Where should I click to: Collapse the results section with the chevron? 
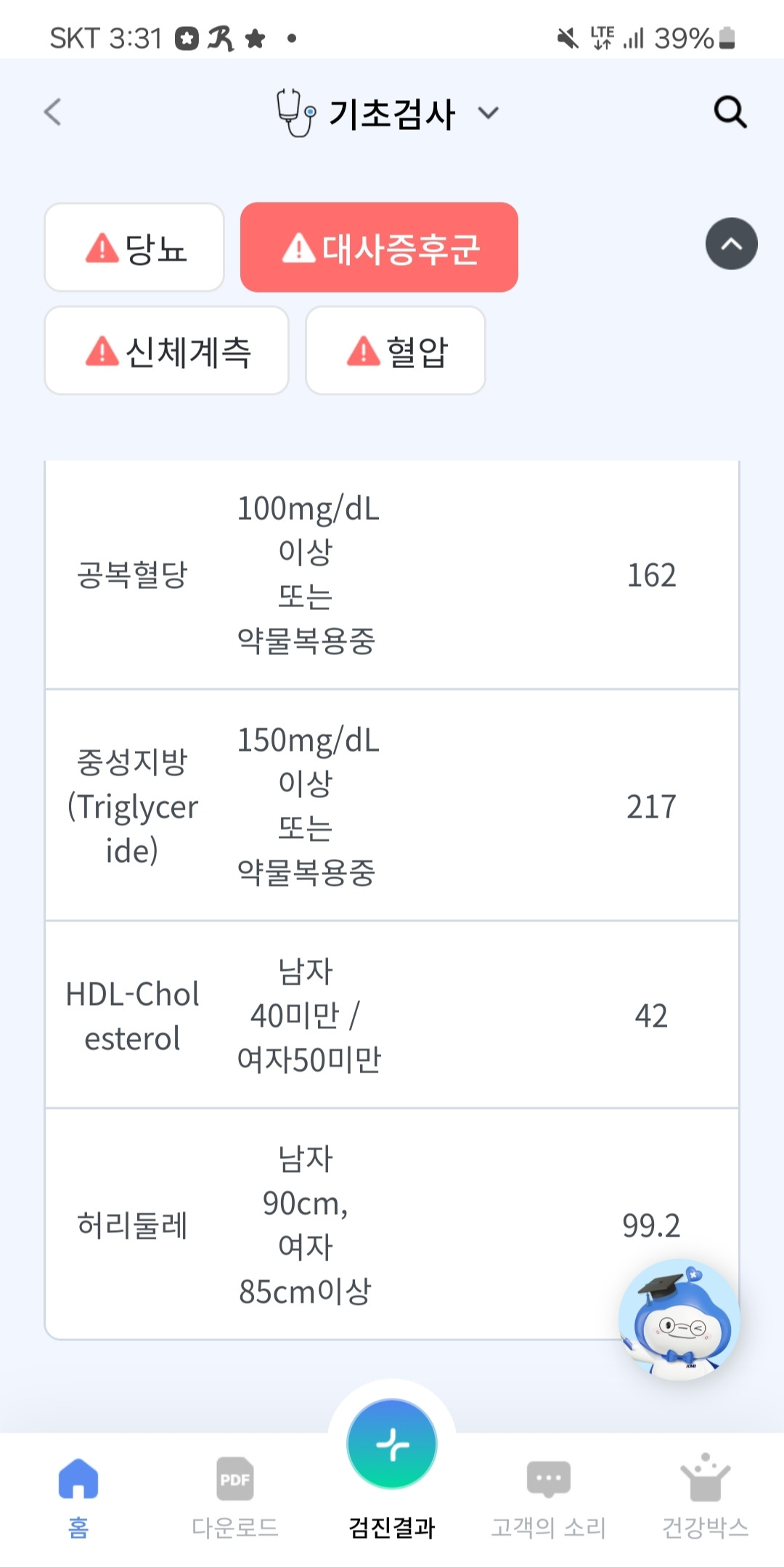[x=731, y=244]
